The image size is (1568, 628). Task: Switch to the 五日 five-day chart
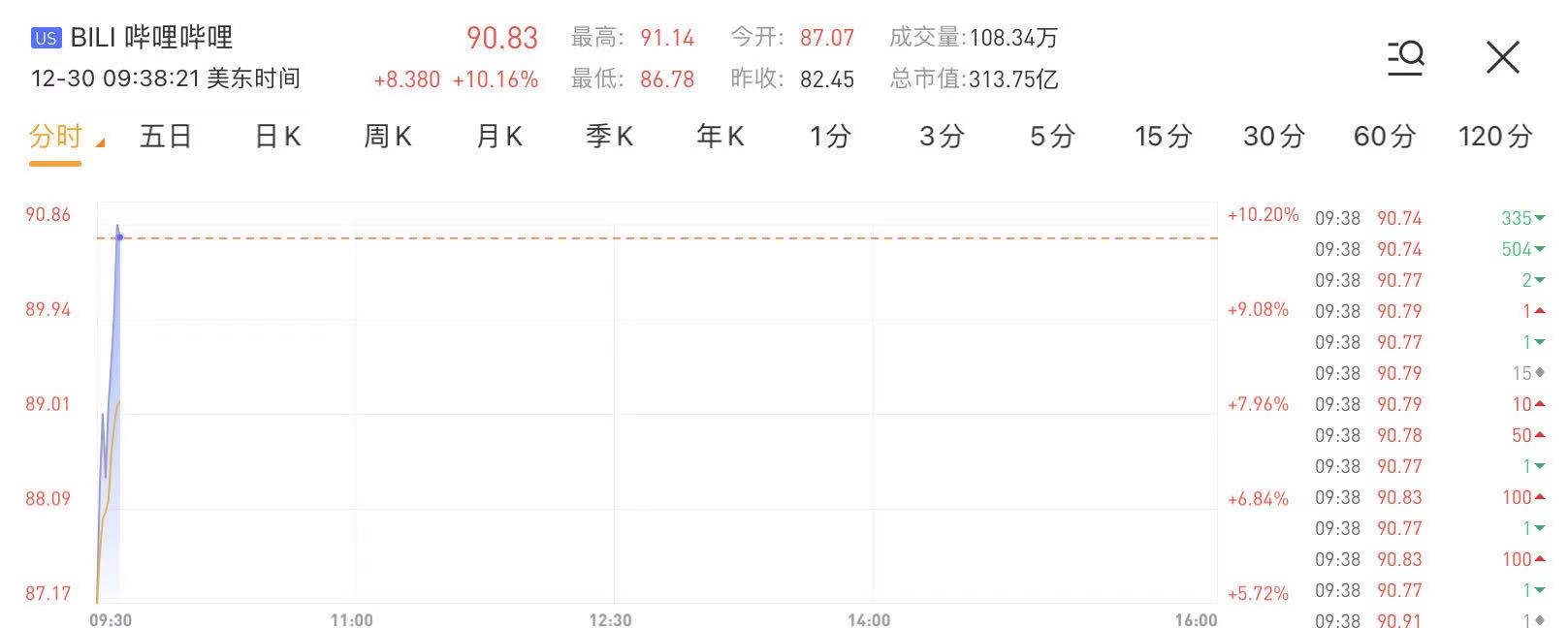pos(166,137)
